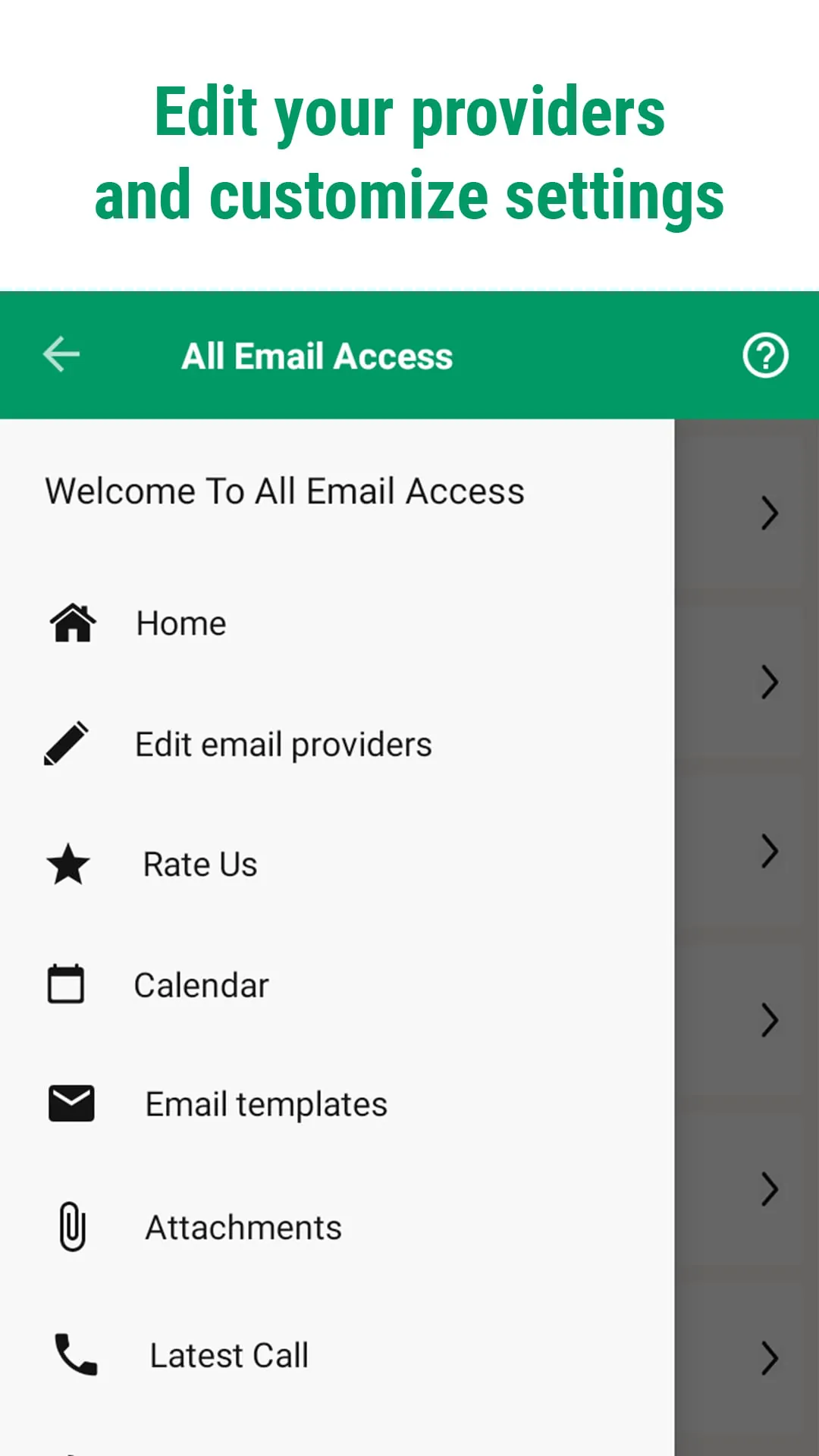The height and width of the screenshot is (1456, 819).
Task: Click the envelope icon for Email templates
Action: [71, 1104]
